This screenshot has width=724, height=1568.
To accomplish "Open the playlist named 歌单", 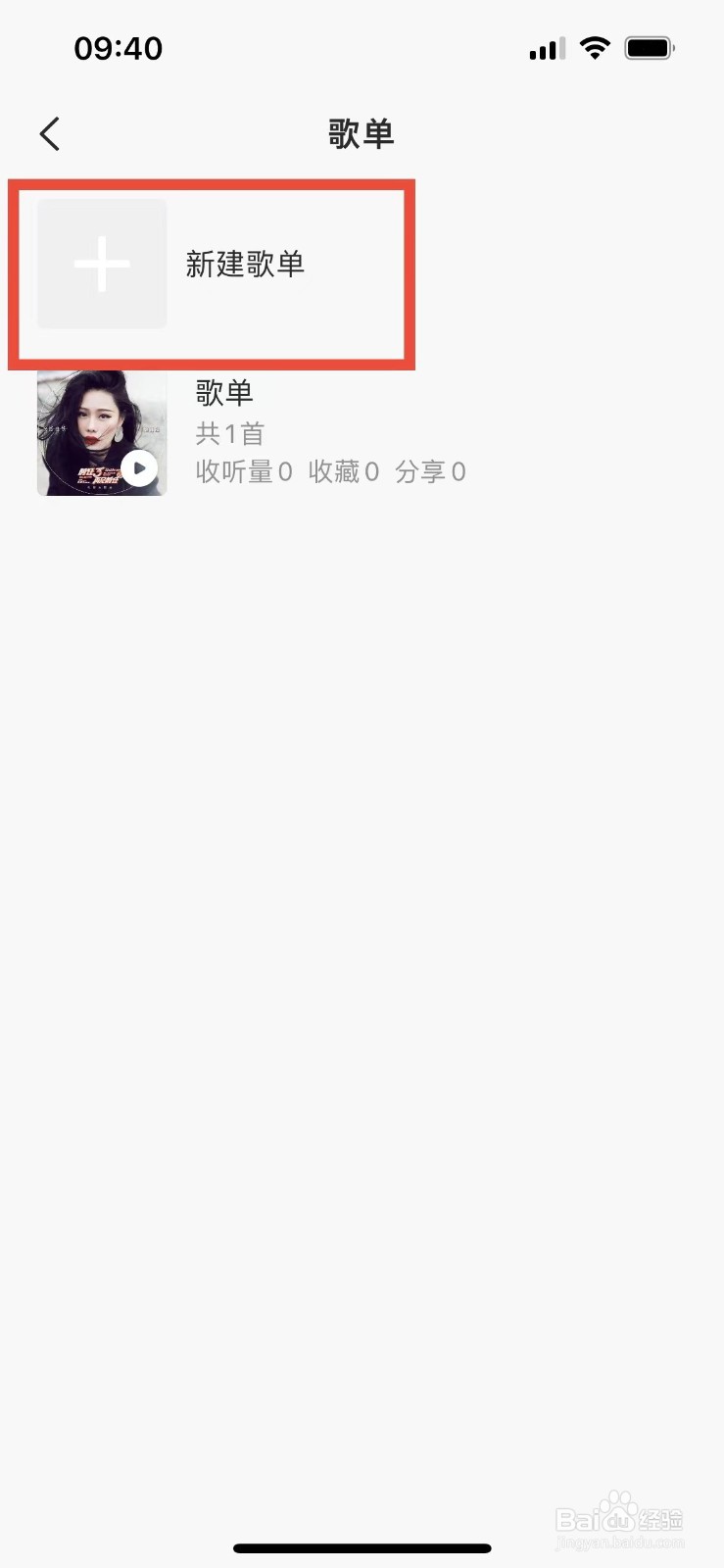I will [x=223, y=392].
